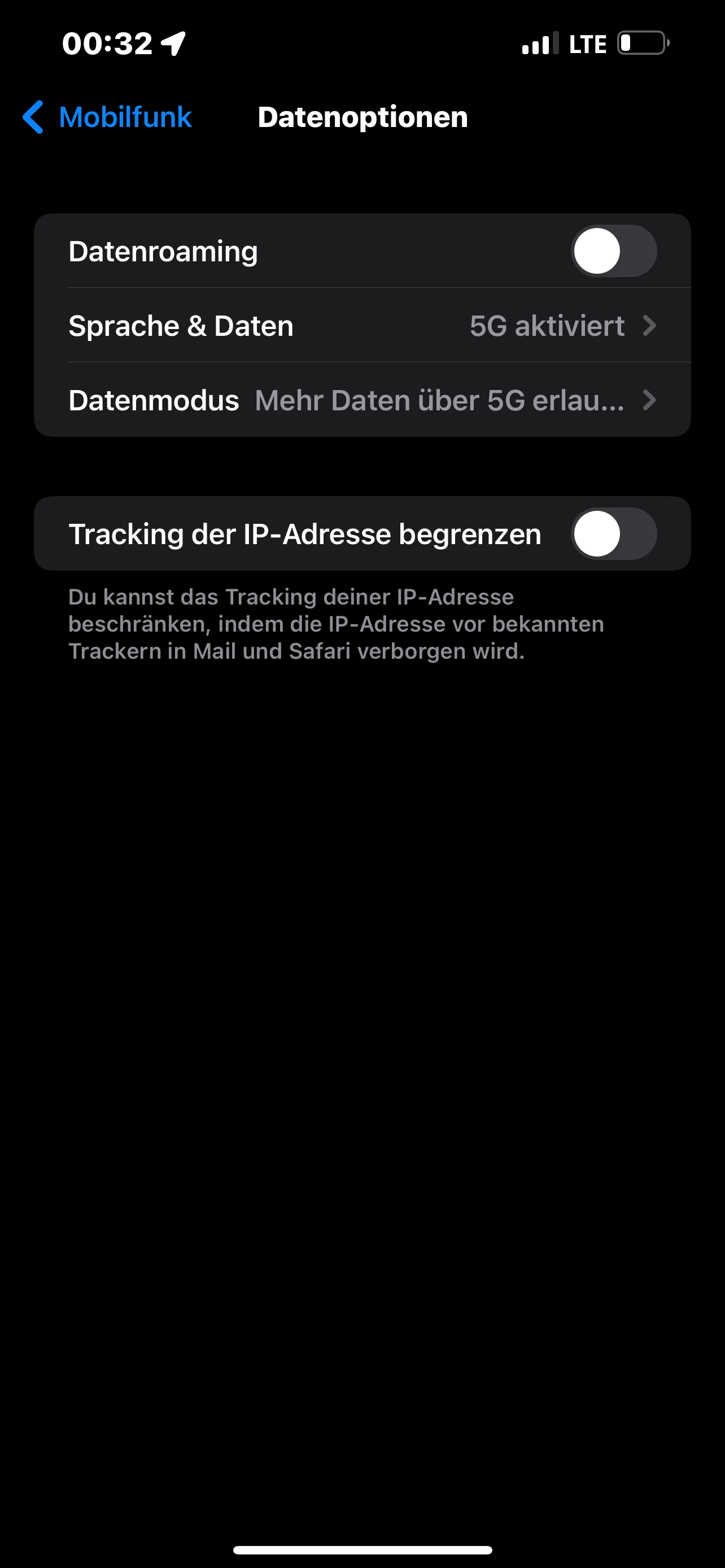Open Sprache & Daten settings

tap(362, 326)
